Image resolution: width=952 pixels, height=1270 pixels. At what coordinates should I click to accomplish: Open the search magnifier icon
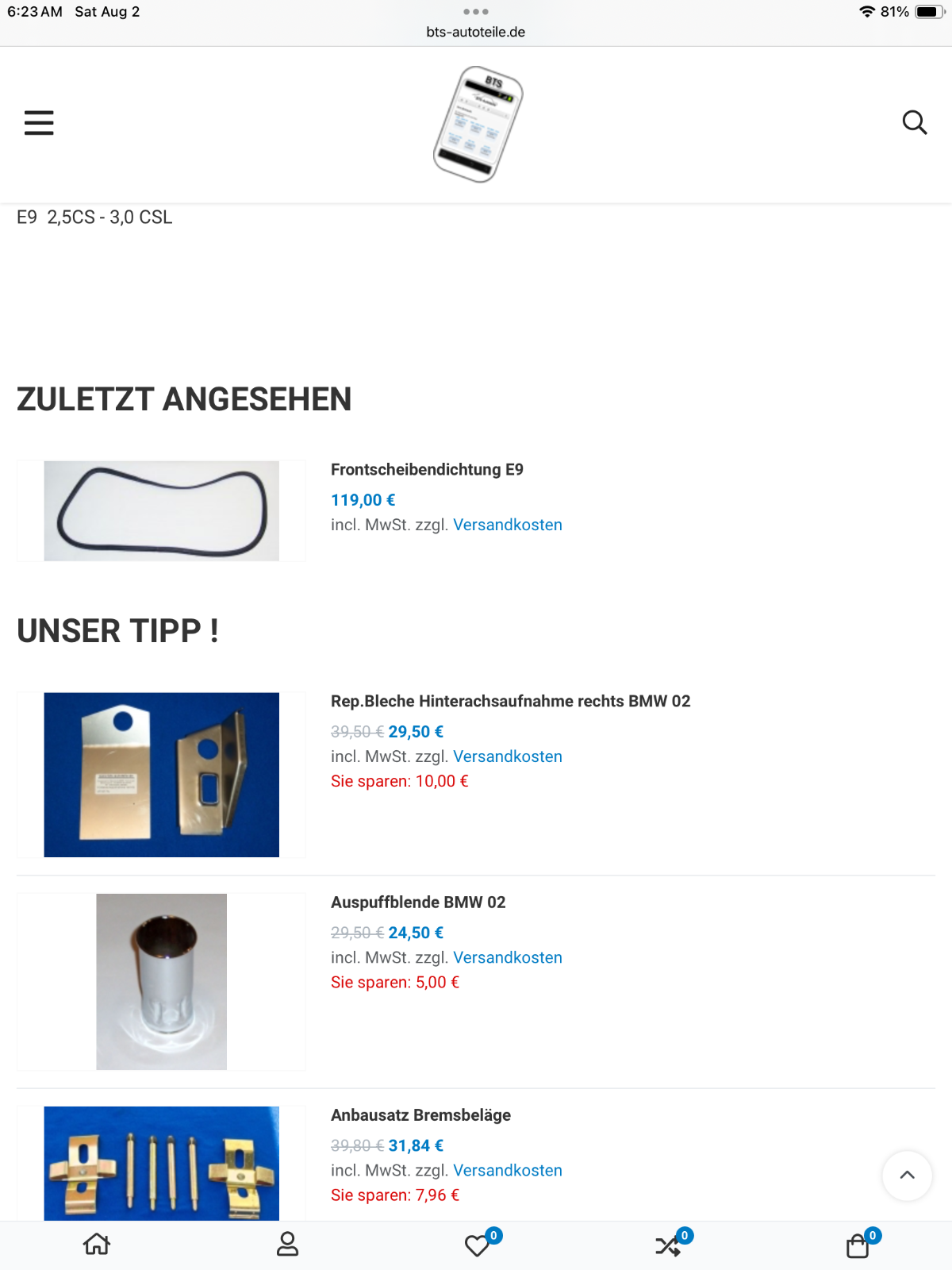click(x=914, y=123)
